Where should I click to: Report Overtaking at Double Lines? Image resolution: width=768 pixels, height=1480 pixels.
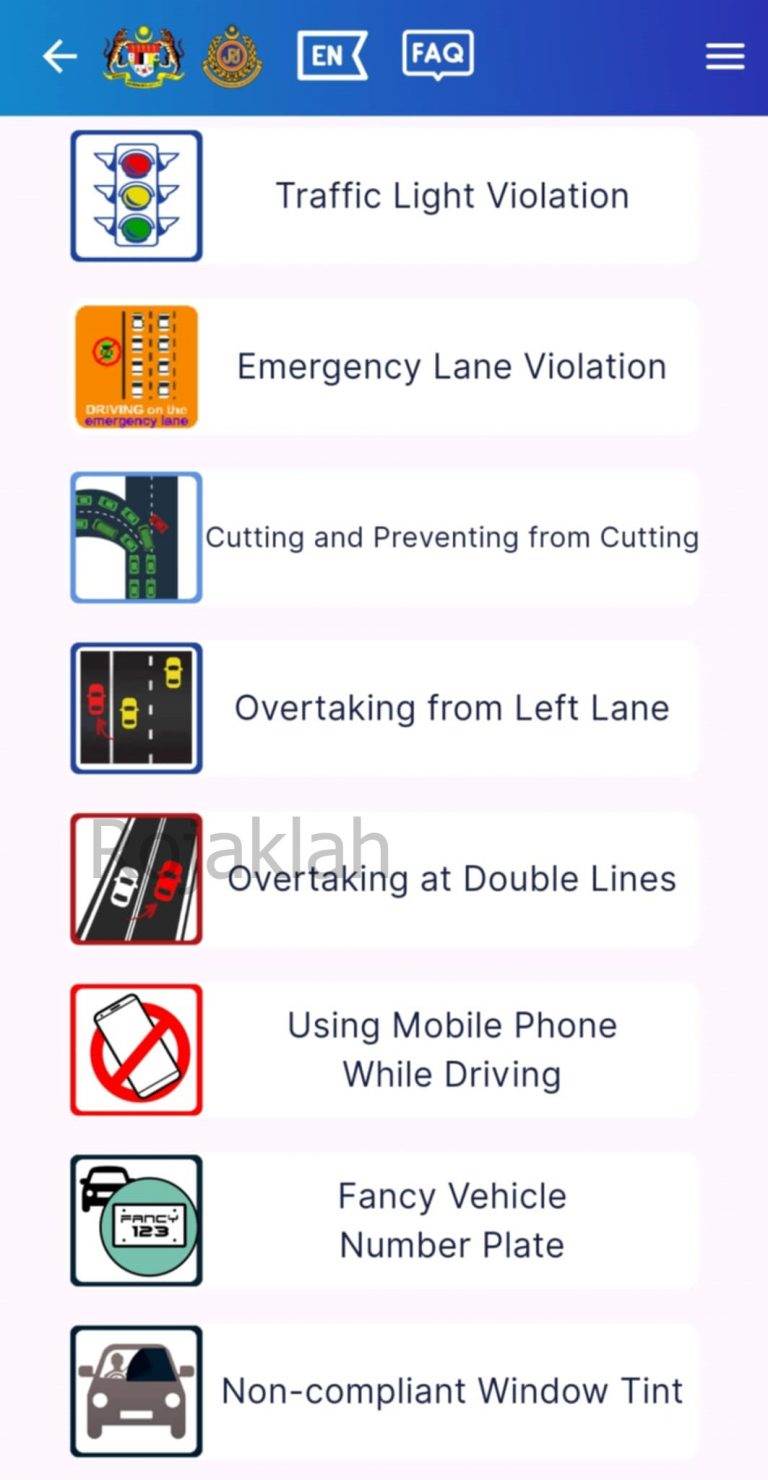click(384, 879)
